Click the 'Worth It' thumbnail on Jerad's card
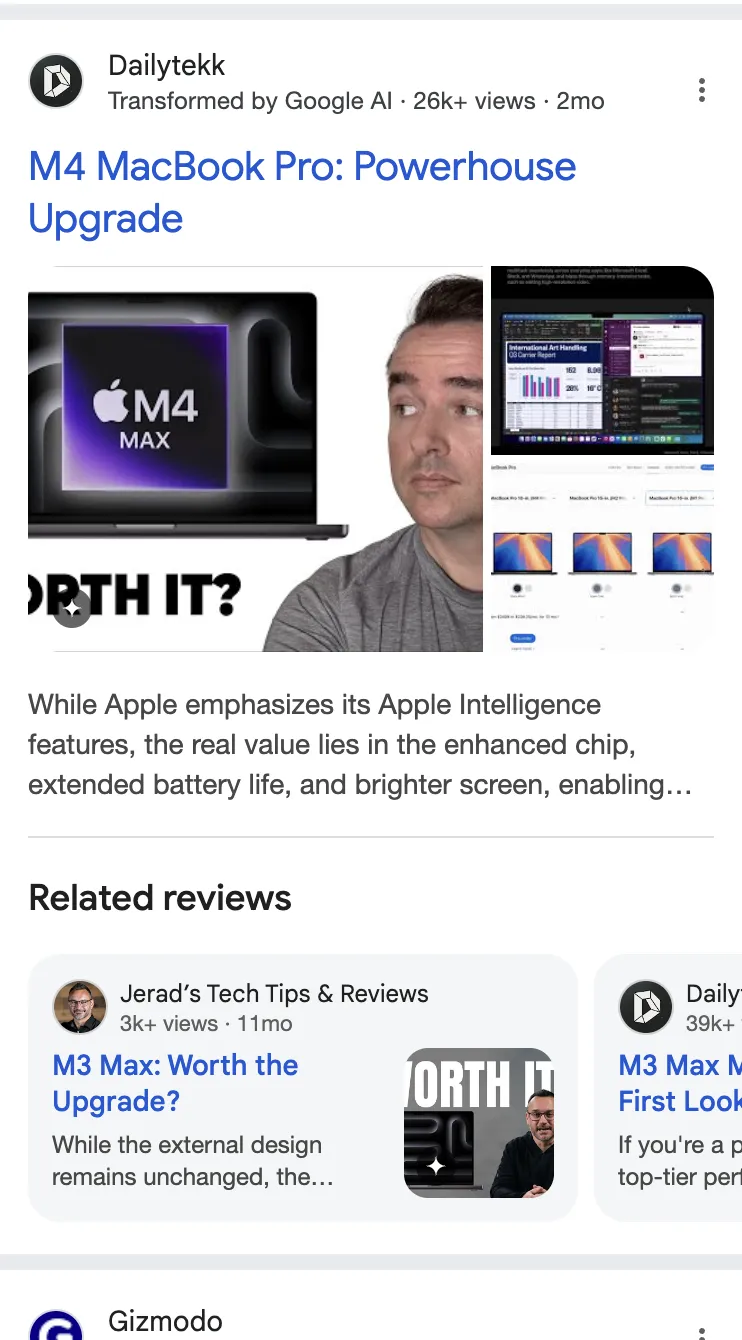 tap(480, 1123)
